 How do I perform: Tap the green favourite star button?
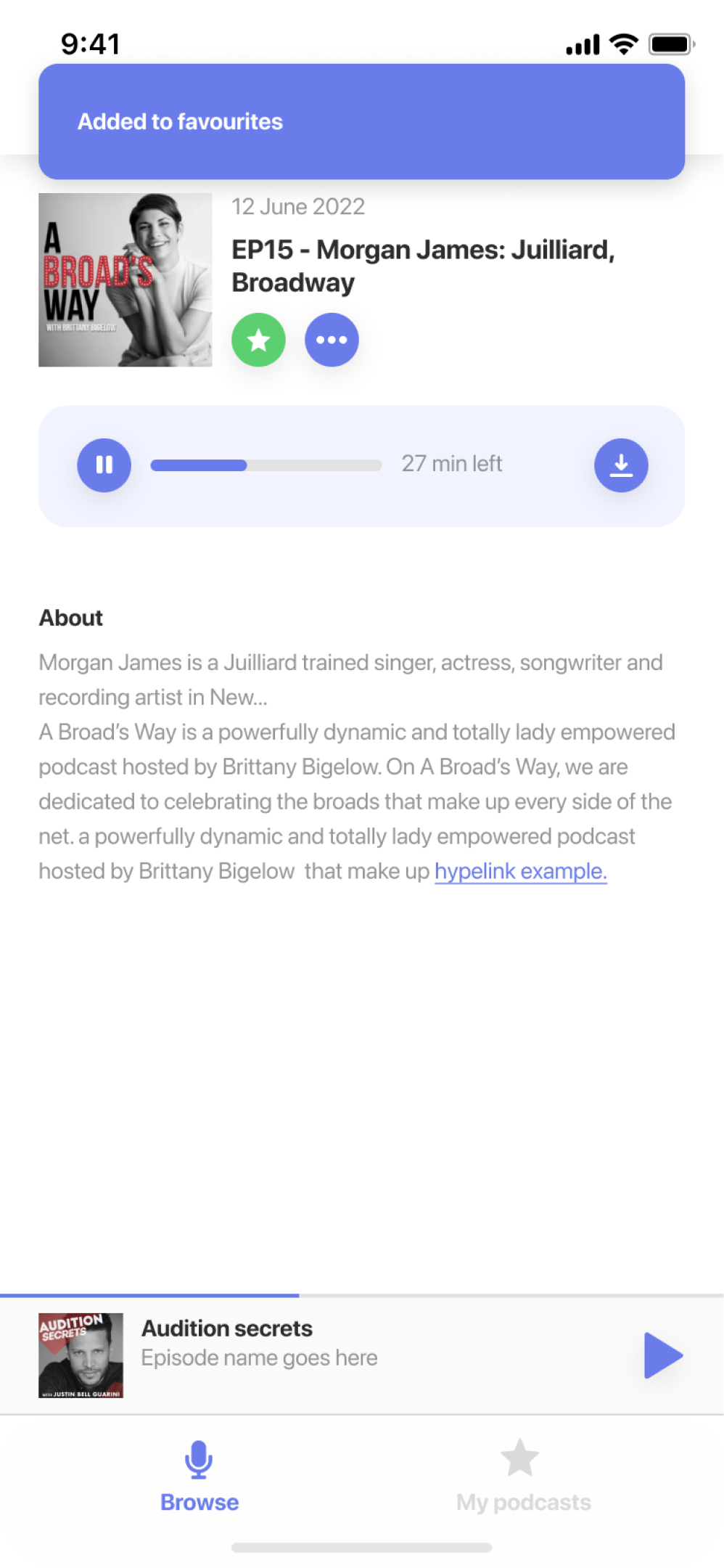(x=258, y=340)
